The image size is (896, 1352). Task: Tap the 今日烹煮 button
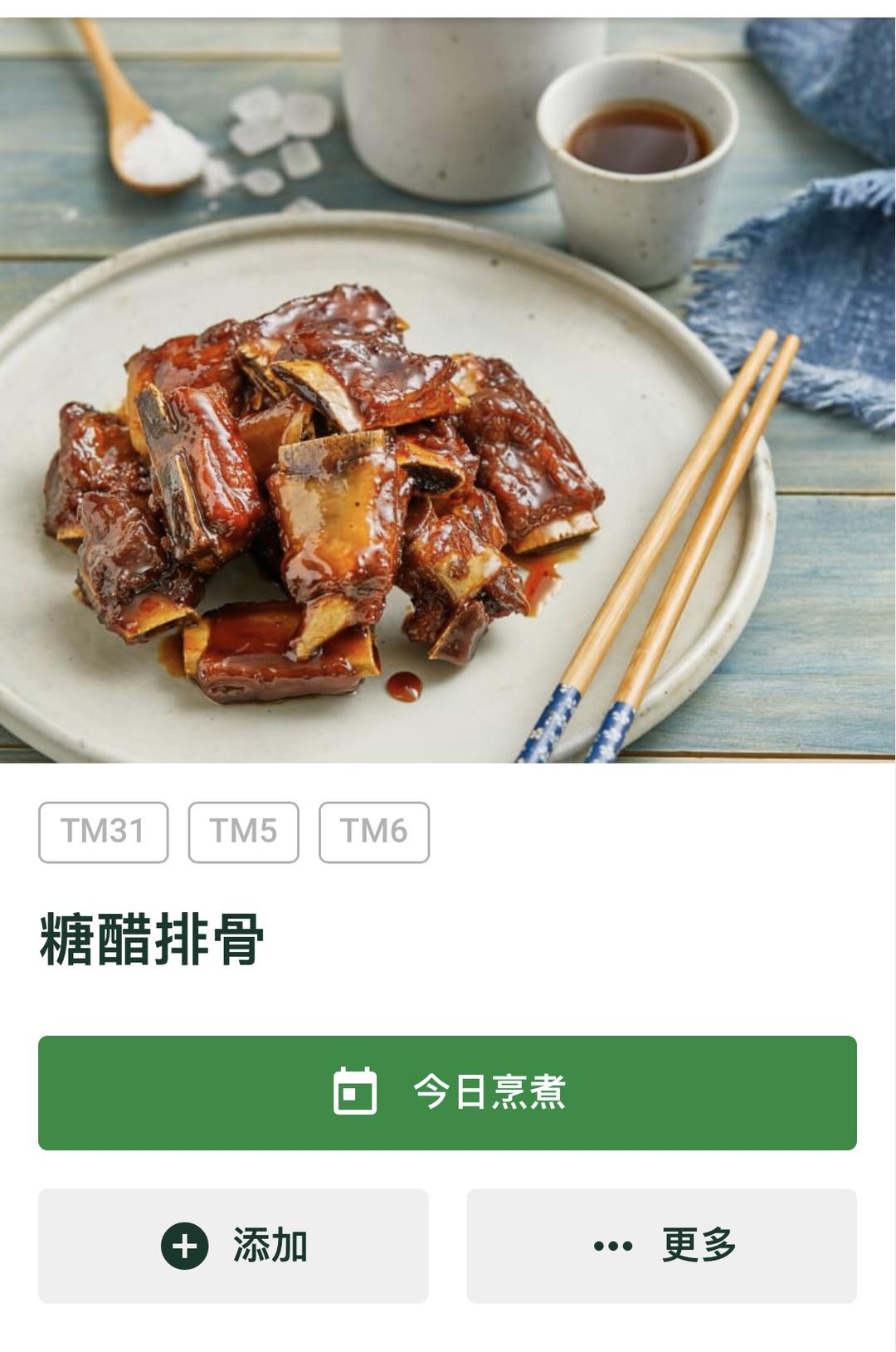(x=447, y=1092)
